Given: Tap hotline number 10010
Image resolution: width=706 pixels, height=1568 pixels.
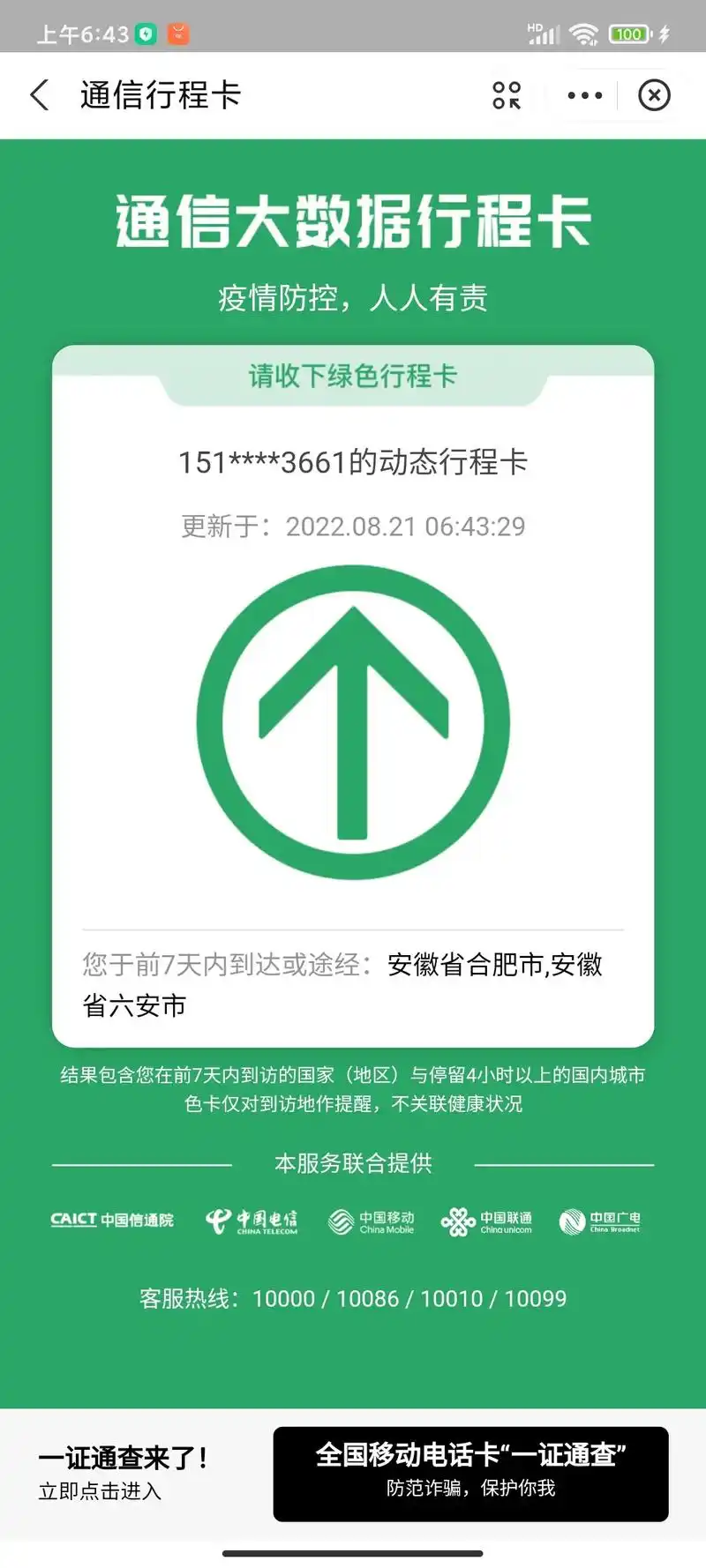Looking at the screenshot, I should point(452,1297).
